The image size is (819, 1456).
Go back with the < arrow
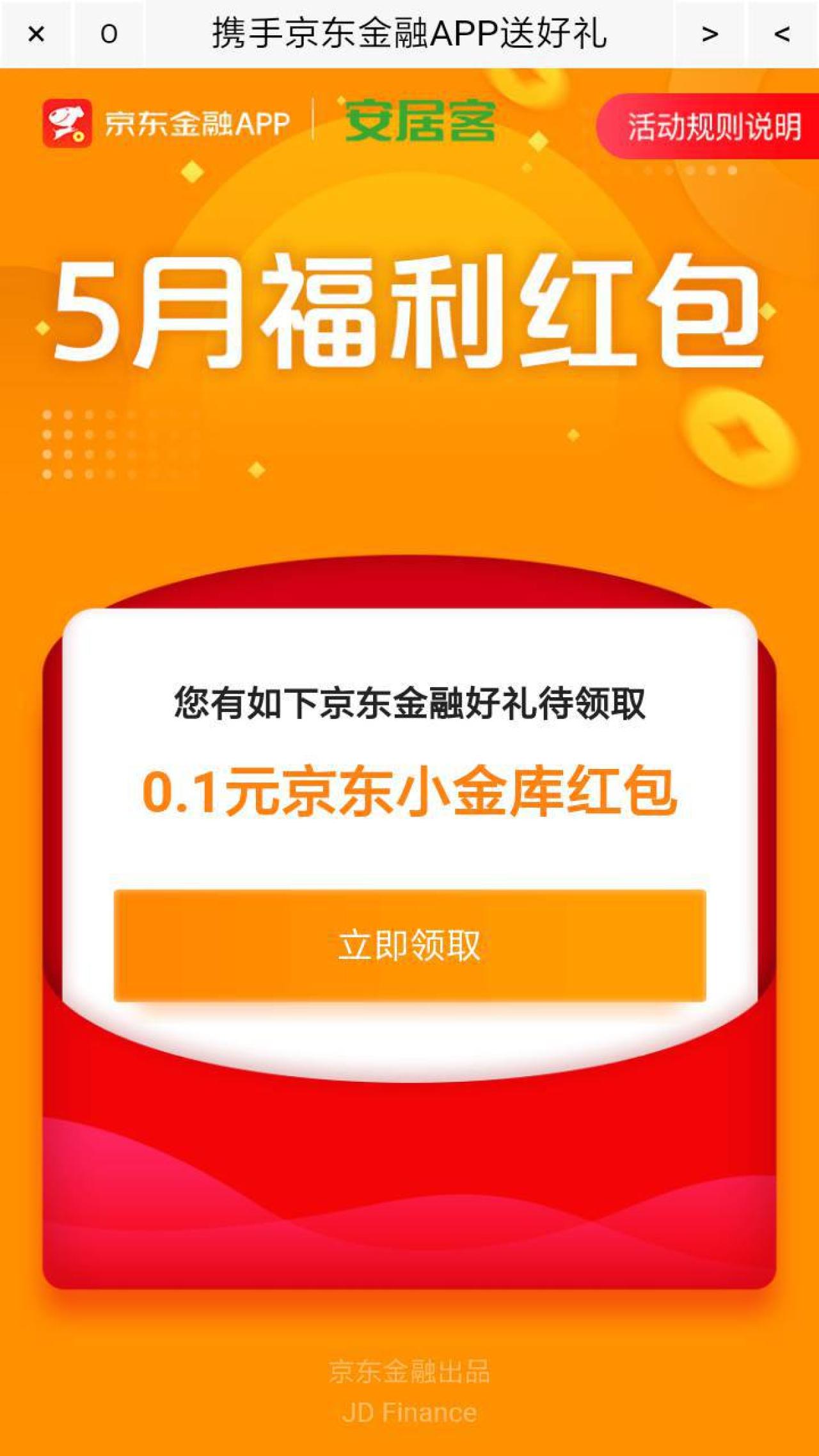(782, 34)
